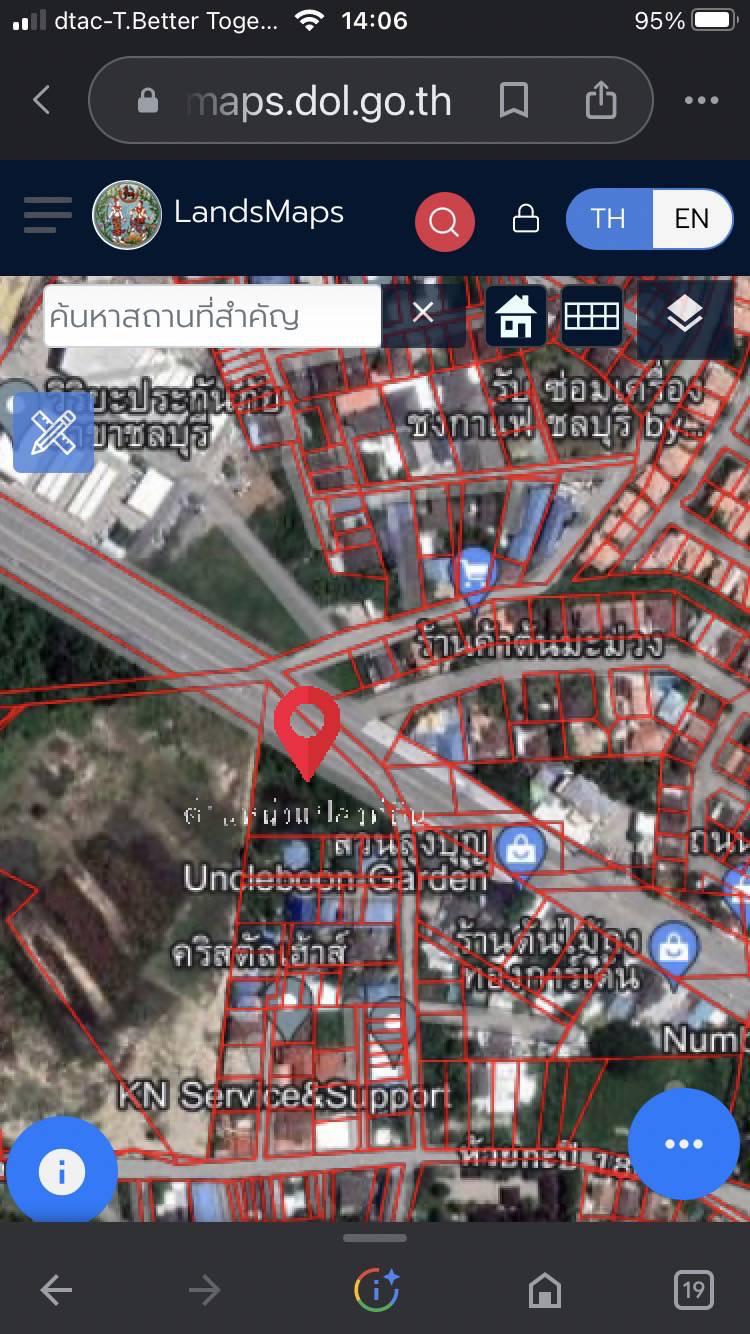Tap the maps.dol.go.th address bar
This screenshot has width=750, height=1334.
pyautogui.click(x=318, y=101)
